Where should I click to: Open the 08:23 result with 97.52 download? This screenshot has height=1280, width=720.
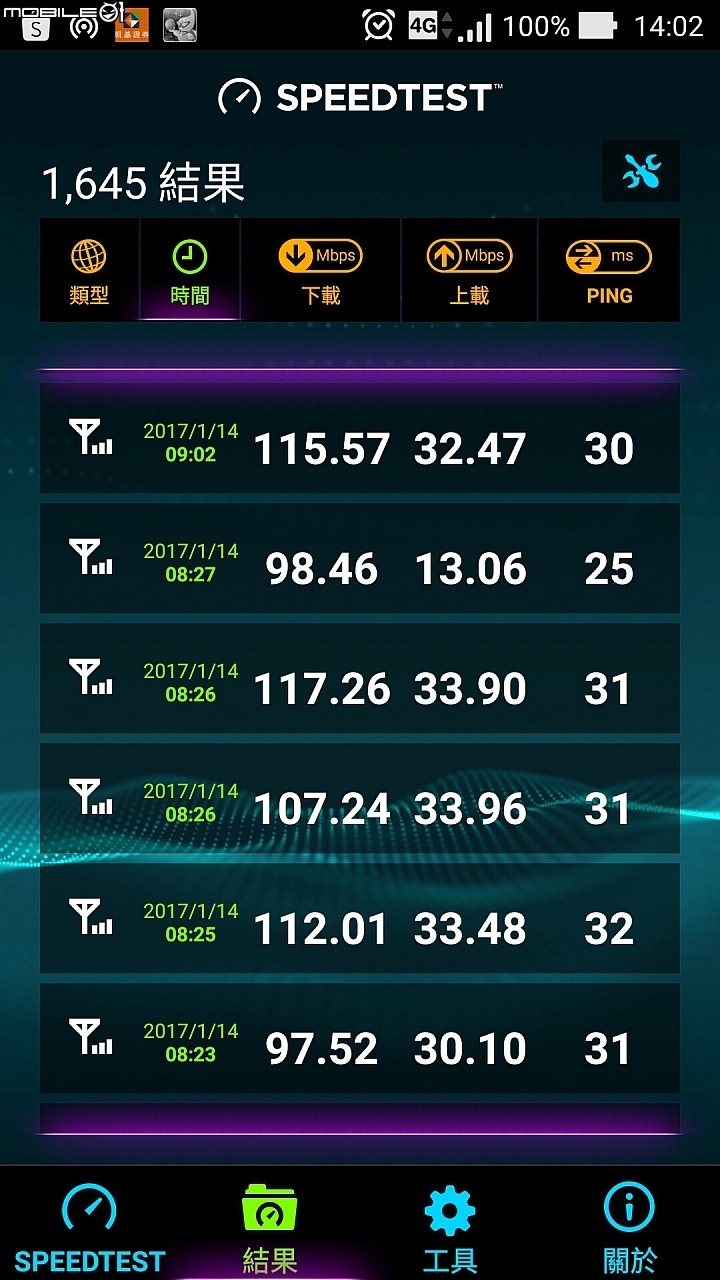pyautogui.click(x=360, y=1039)
